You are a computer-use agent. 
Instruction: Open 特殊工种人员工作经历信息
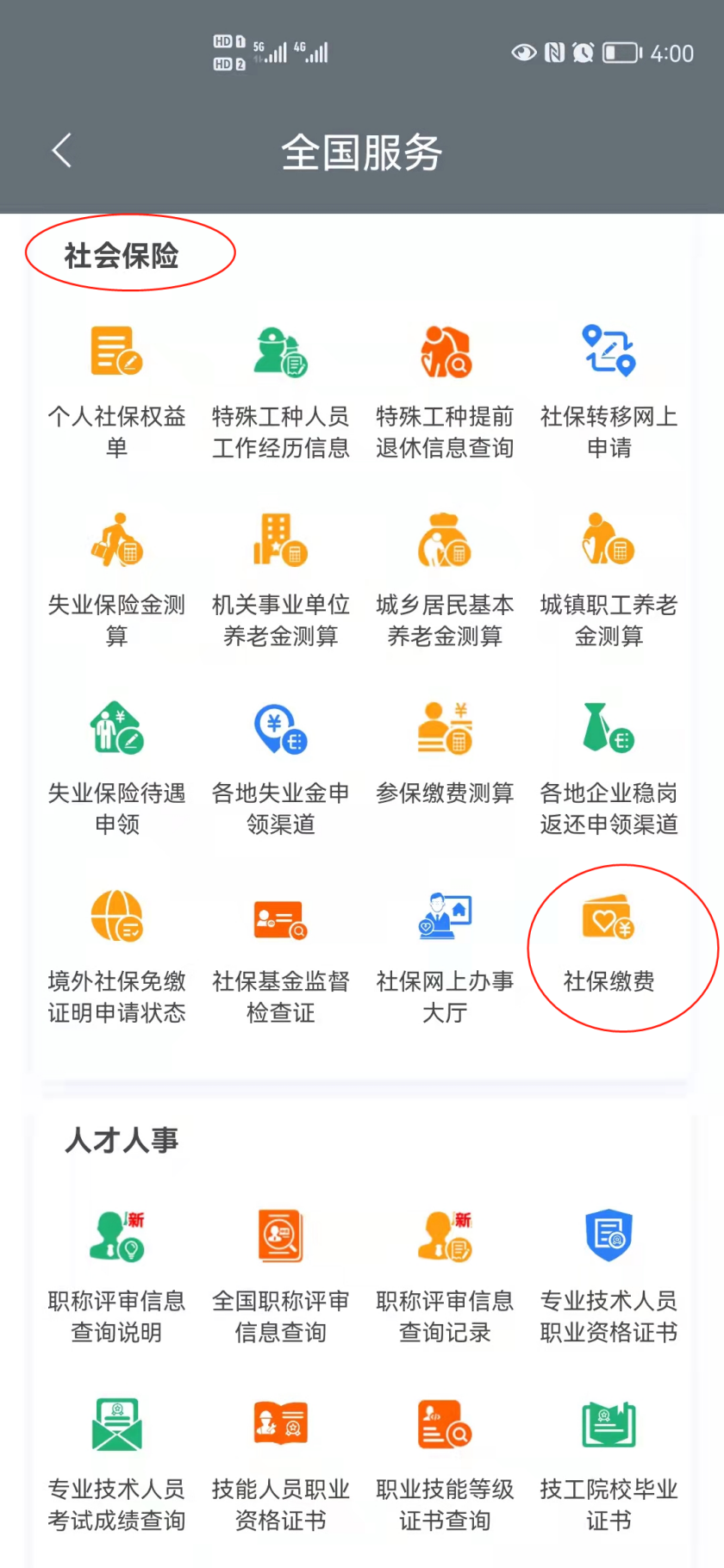click(x=281, y=393)
